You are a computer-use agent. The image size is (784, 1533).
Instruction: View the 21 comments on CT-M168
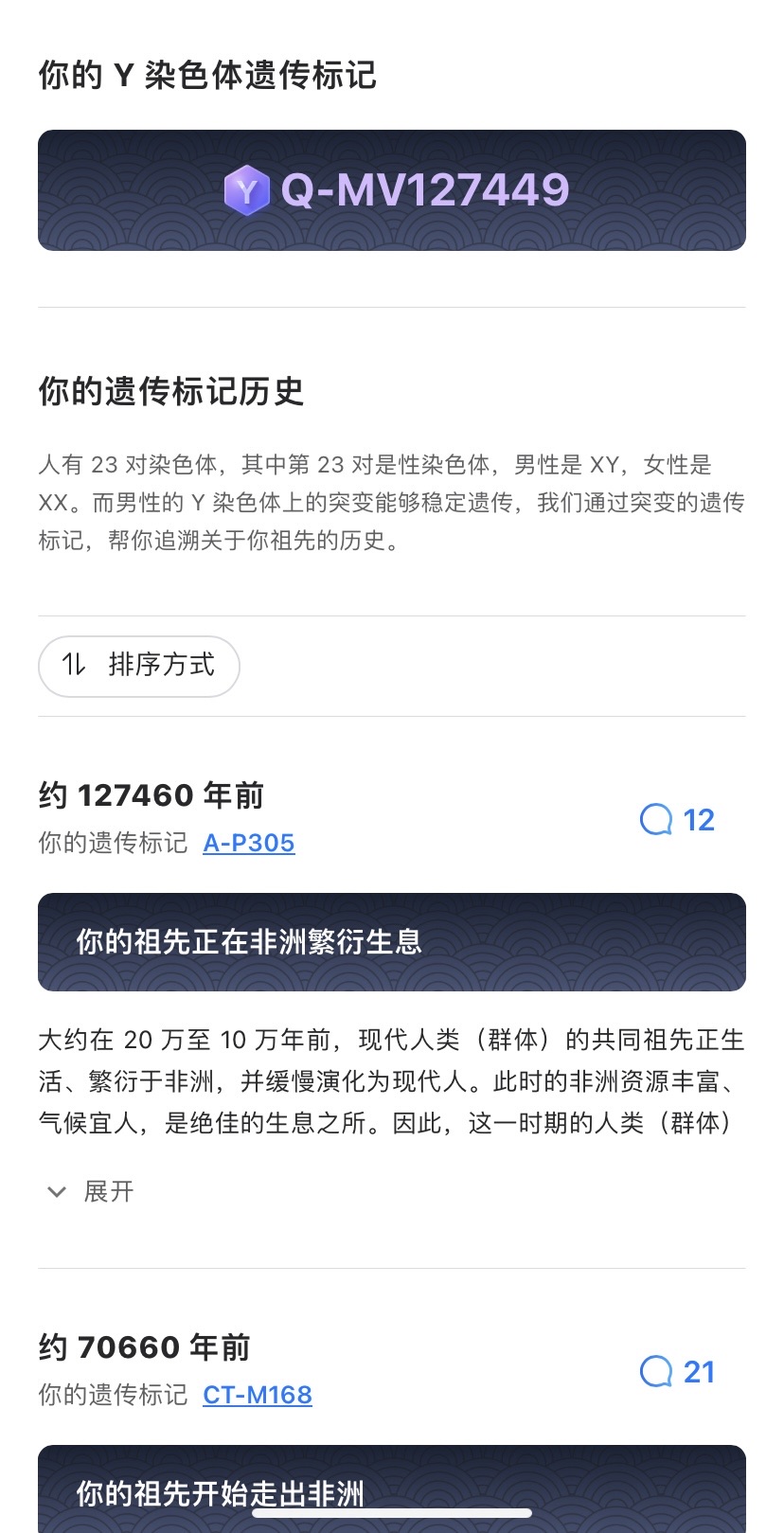(x=678, y=1372)
